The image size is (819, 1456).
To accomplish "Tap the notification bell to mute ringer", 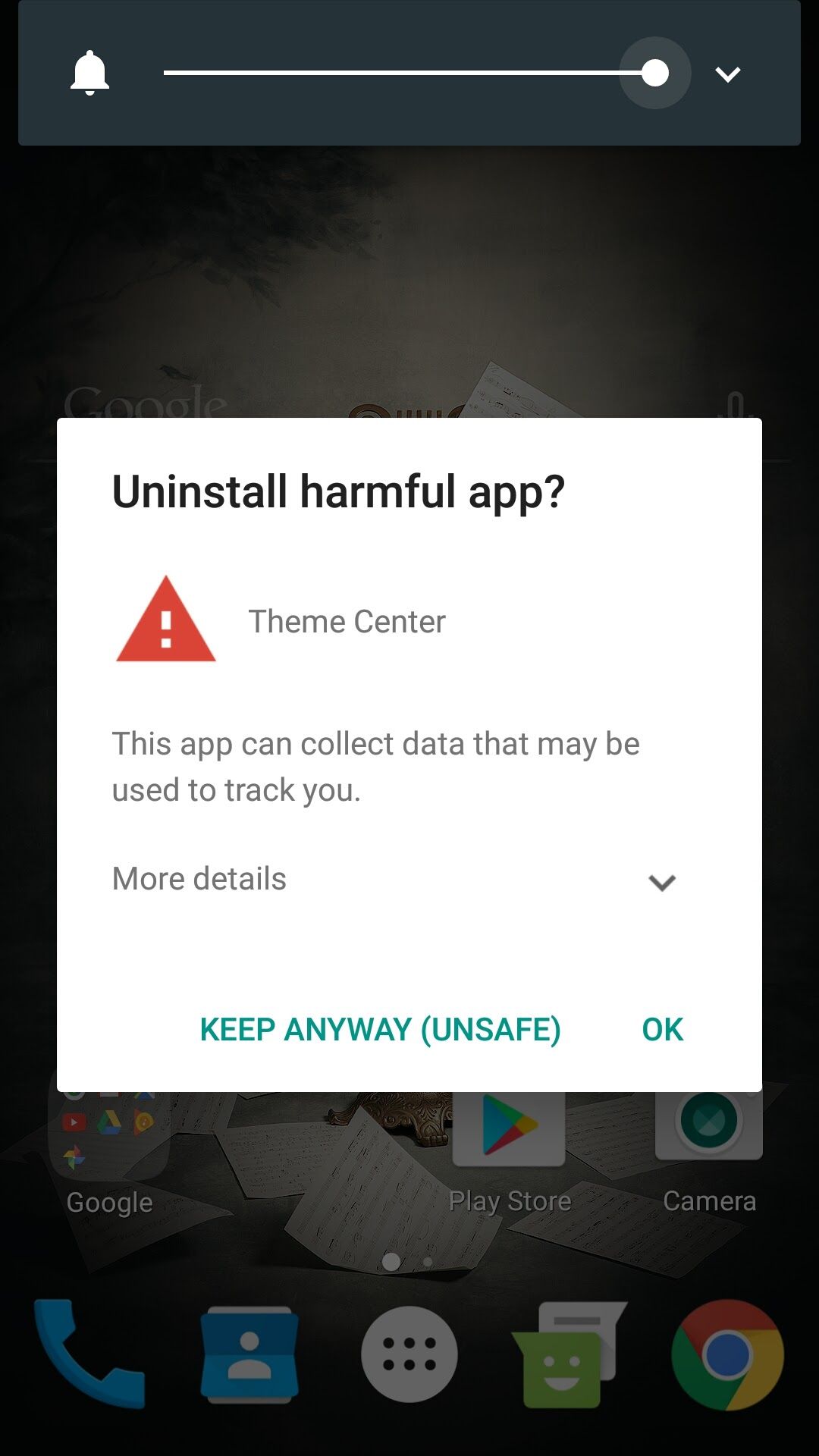I will (x=89, y=73).
